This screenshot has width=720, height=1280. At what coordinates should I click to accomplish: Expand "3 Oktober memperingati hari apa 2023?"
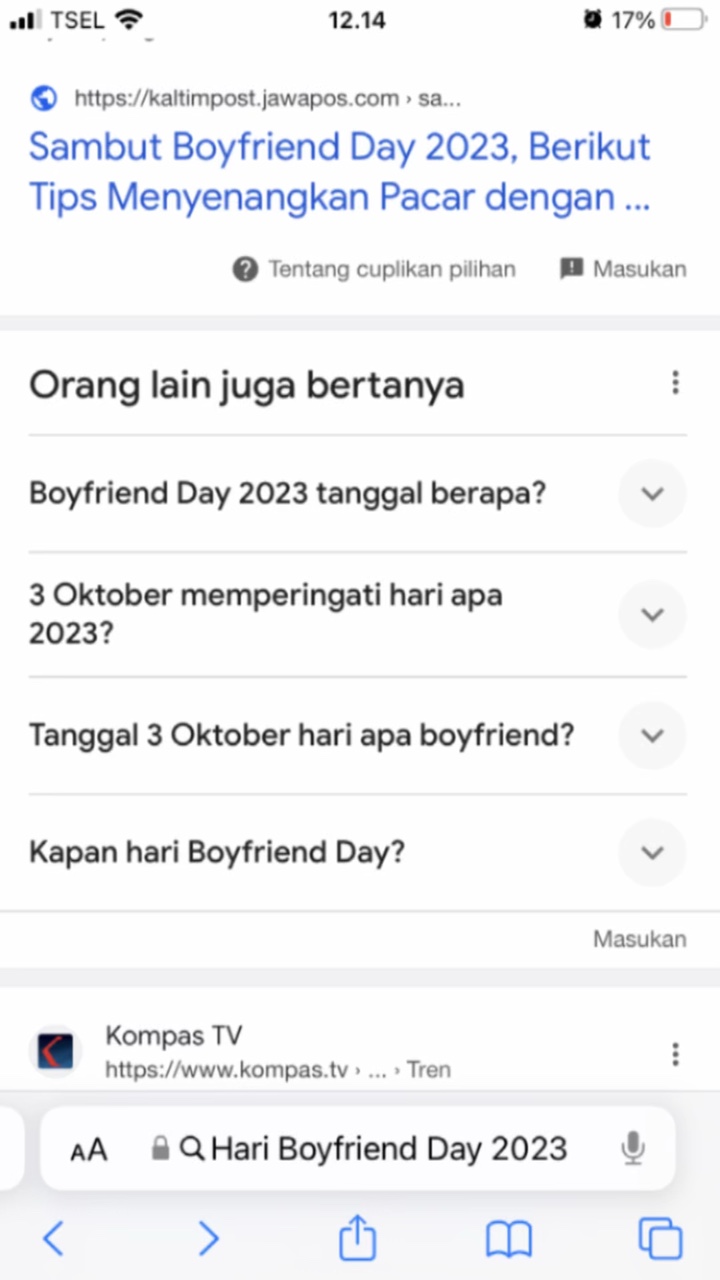click(x=358, y=614)
